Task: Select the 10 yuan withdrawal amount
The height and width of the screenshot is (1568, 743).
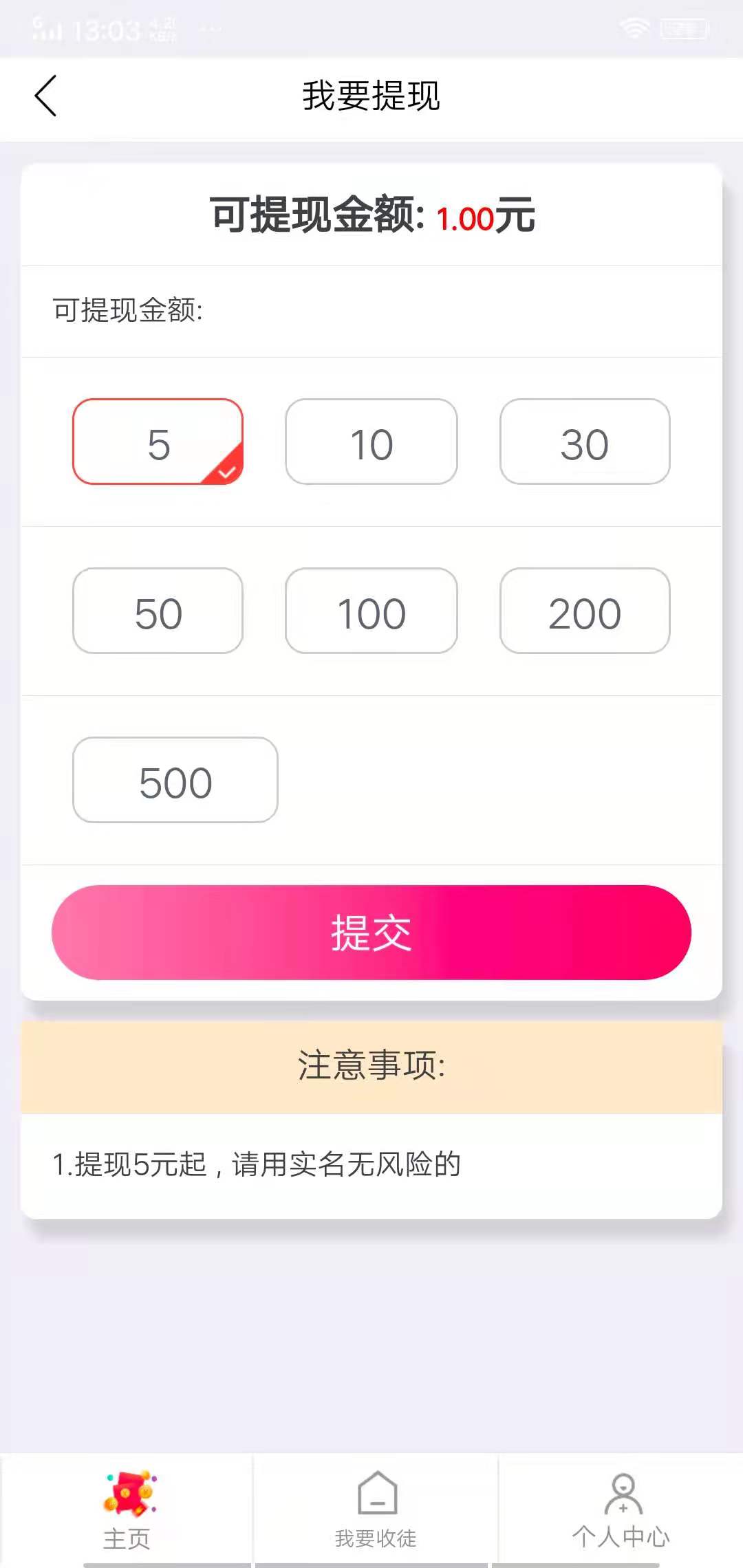Action: pos(370,442)
